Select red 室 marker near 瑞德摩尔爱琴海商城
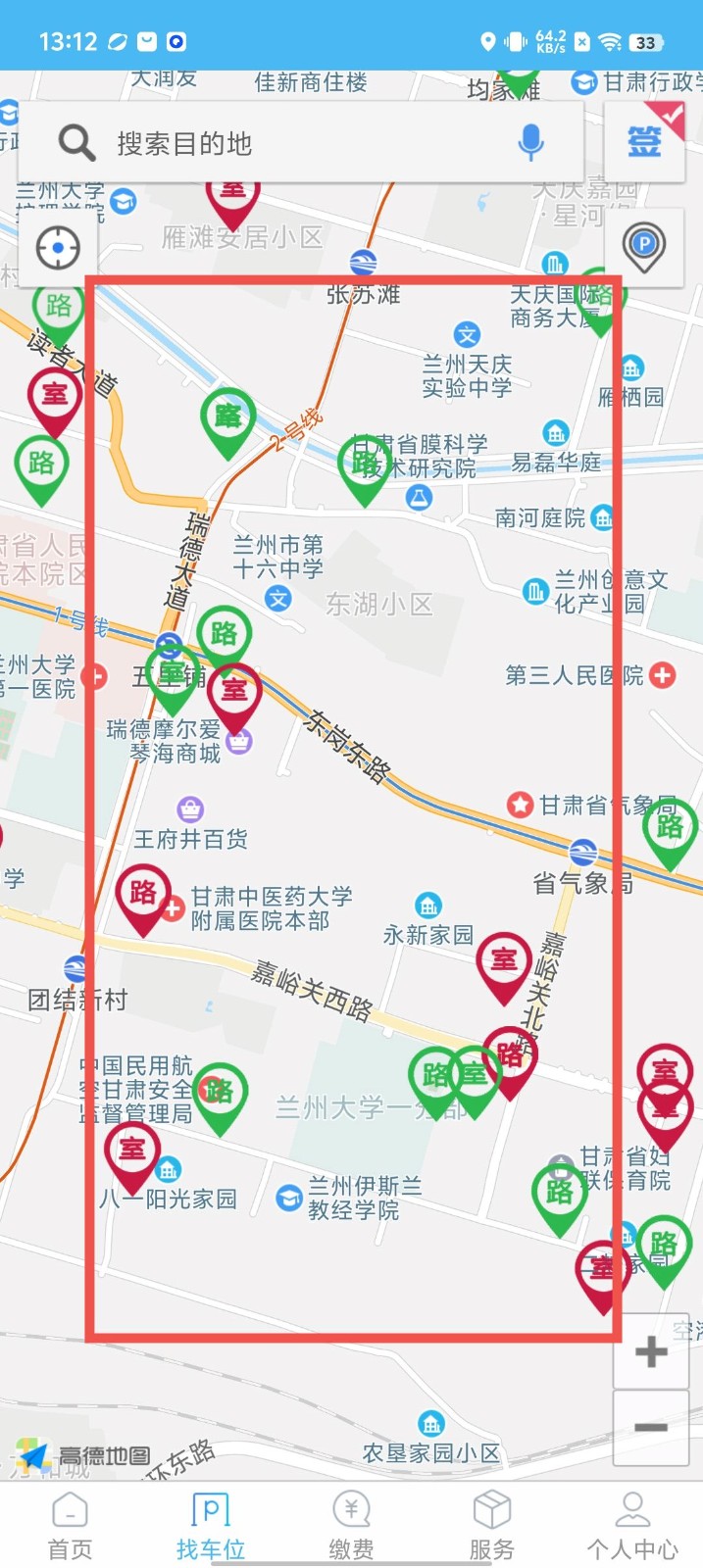This screenshot has width=703, height=1568. [233, 691]
